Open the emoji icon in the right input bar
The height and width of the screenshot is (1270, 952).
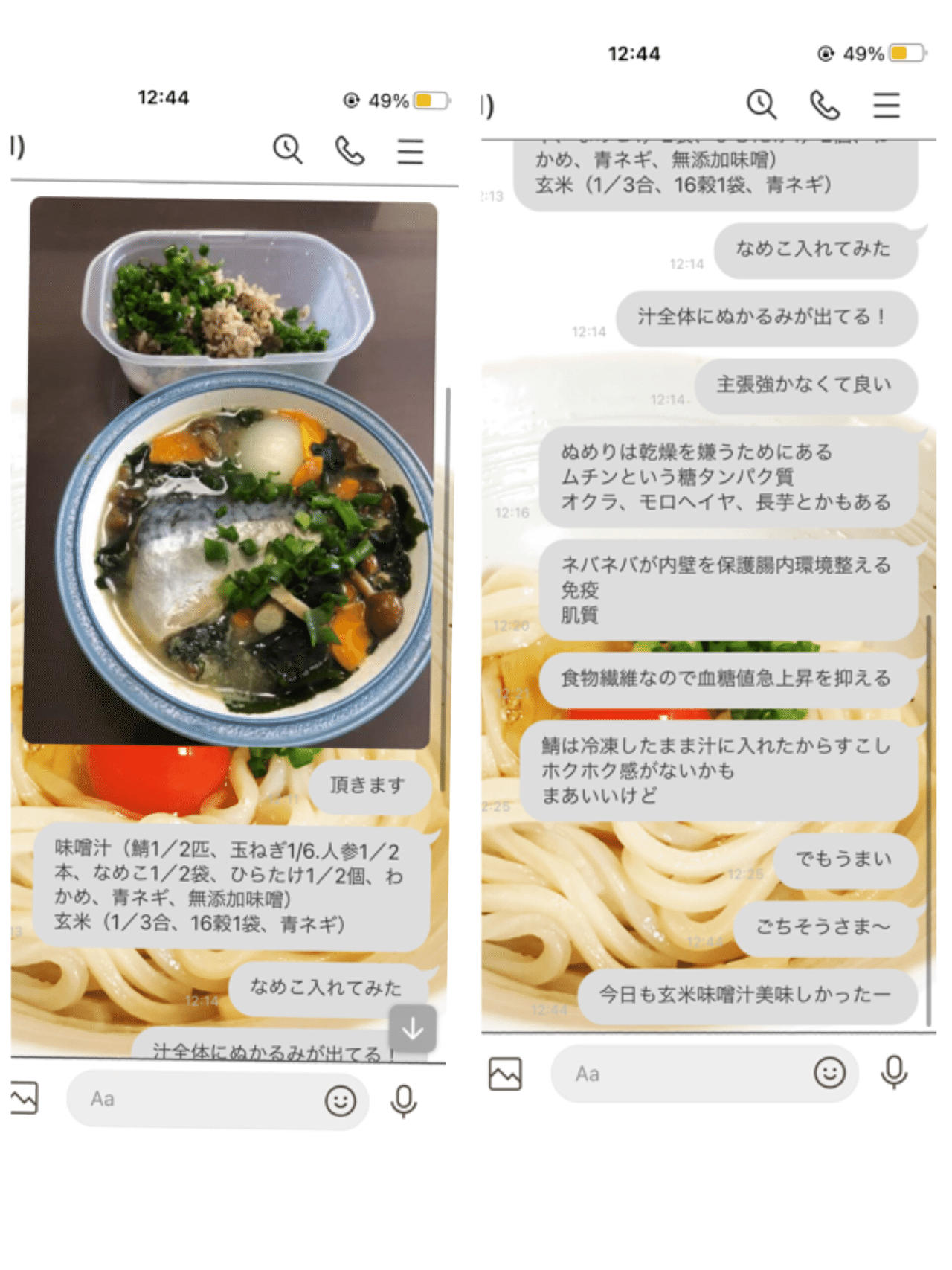[830, 1074]
